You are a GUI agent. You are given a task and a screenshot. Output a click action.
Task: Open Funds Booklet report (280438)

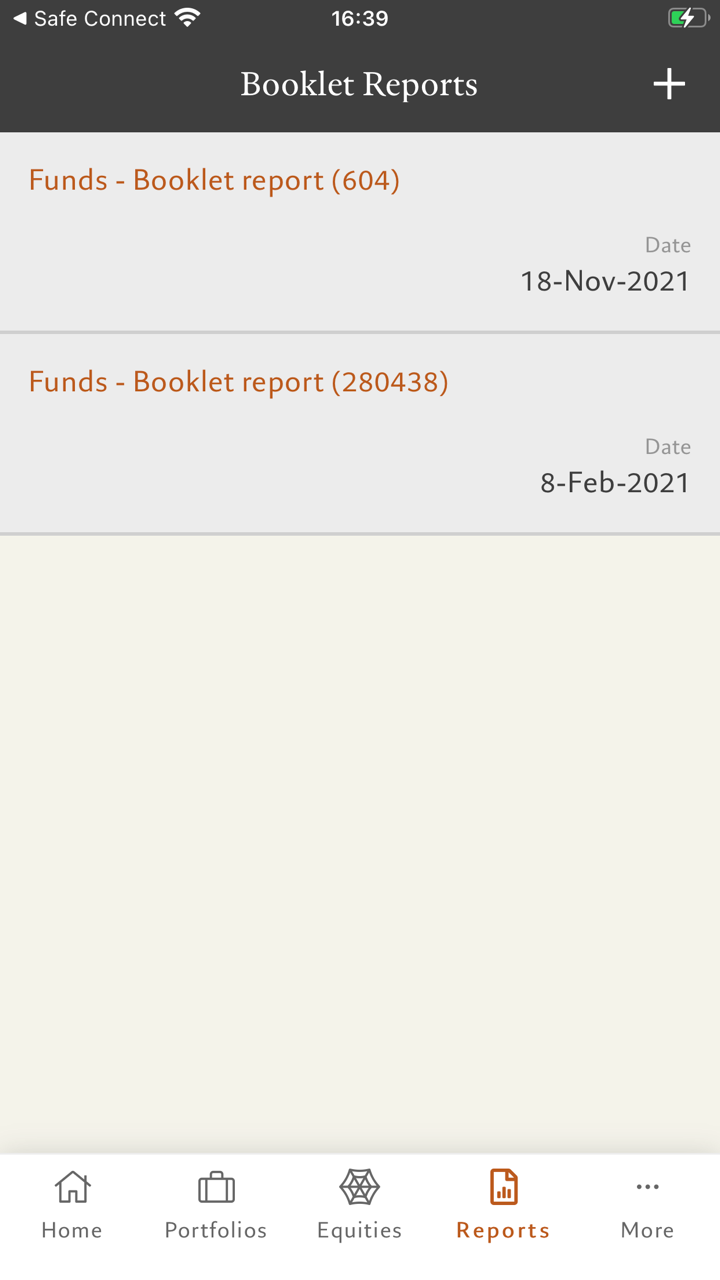tap(238, 382)
